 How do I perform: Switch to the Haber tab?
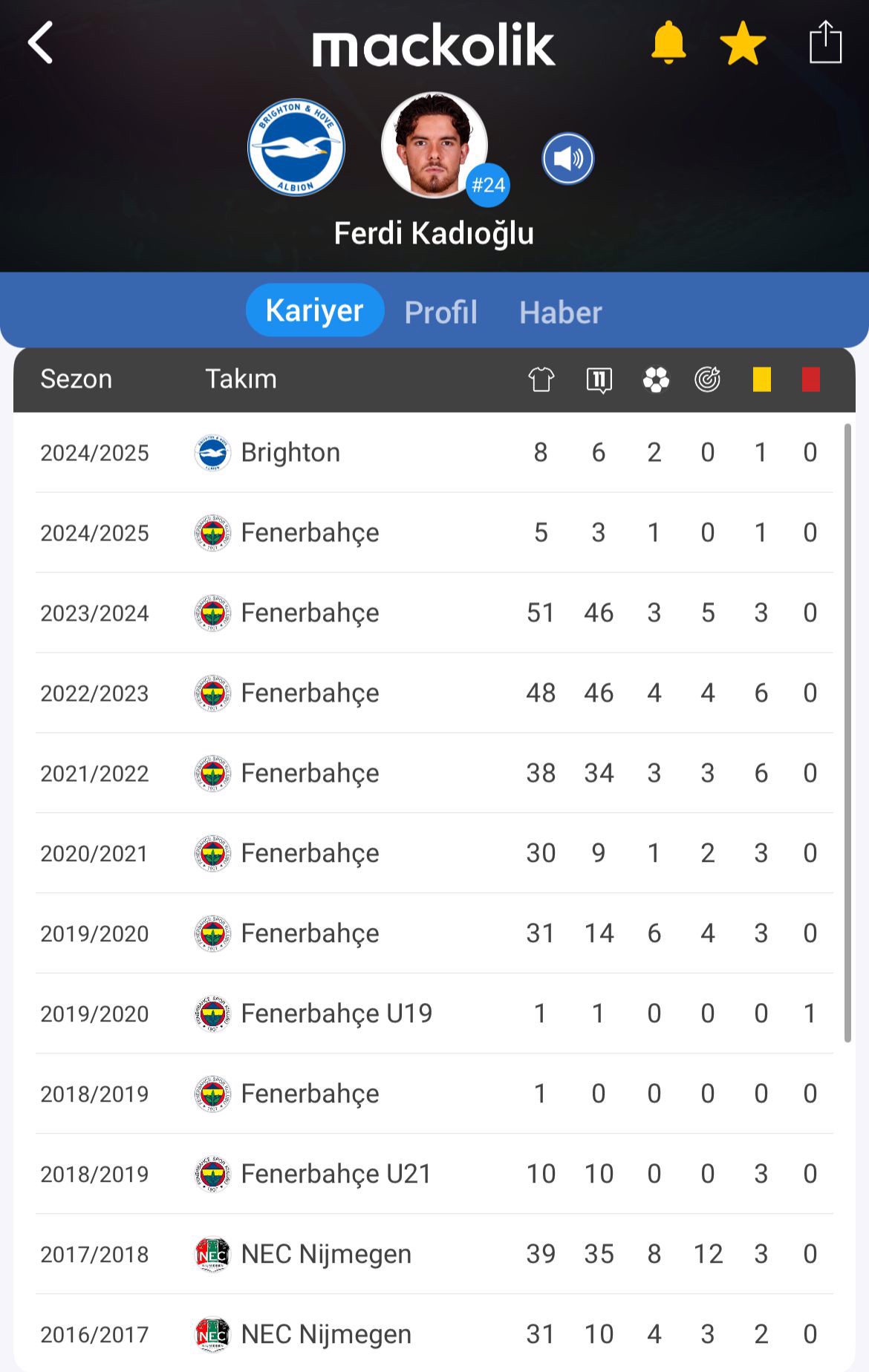pyautogui.click(x=560, y=312)
